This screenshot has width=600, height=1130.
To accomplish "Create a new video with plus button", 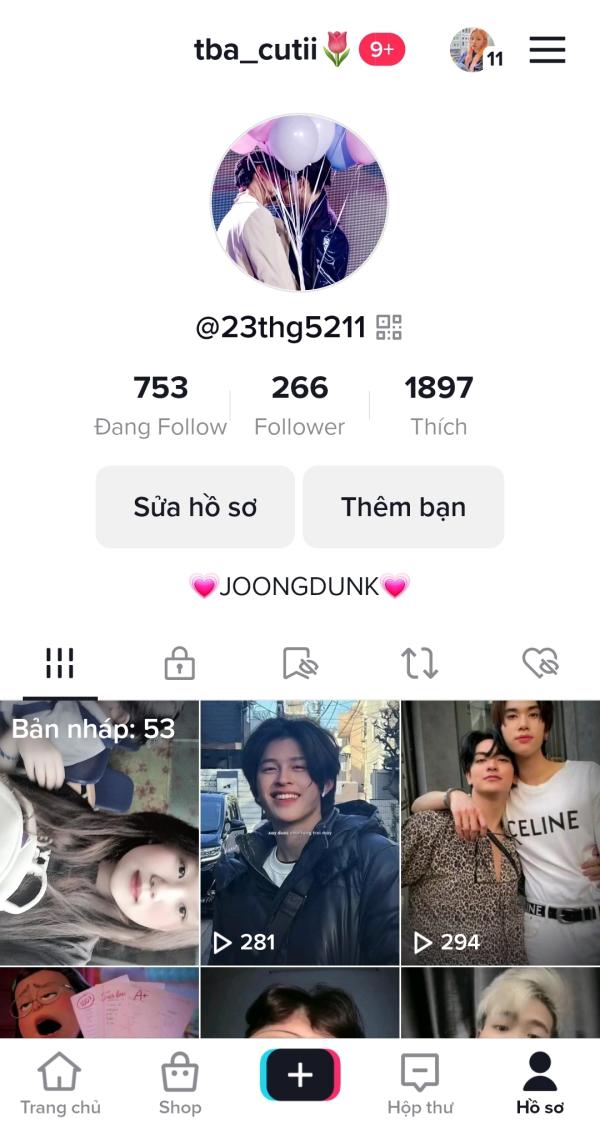I will tap(300, 1075).
